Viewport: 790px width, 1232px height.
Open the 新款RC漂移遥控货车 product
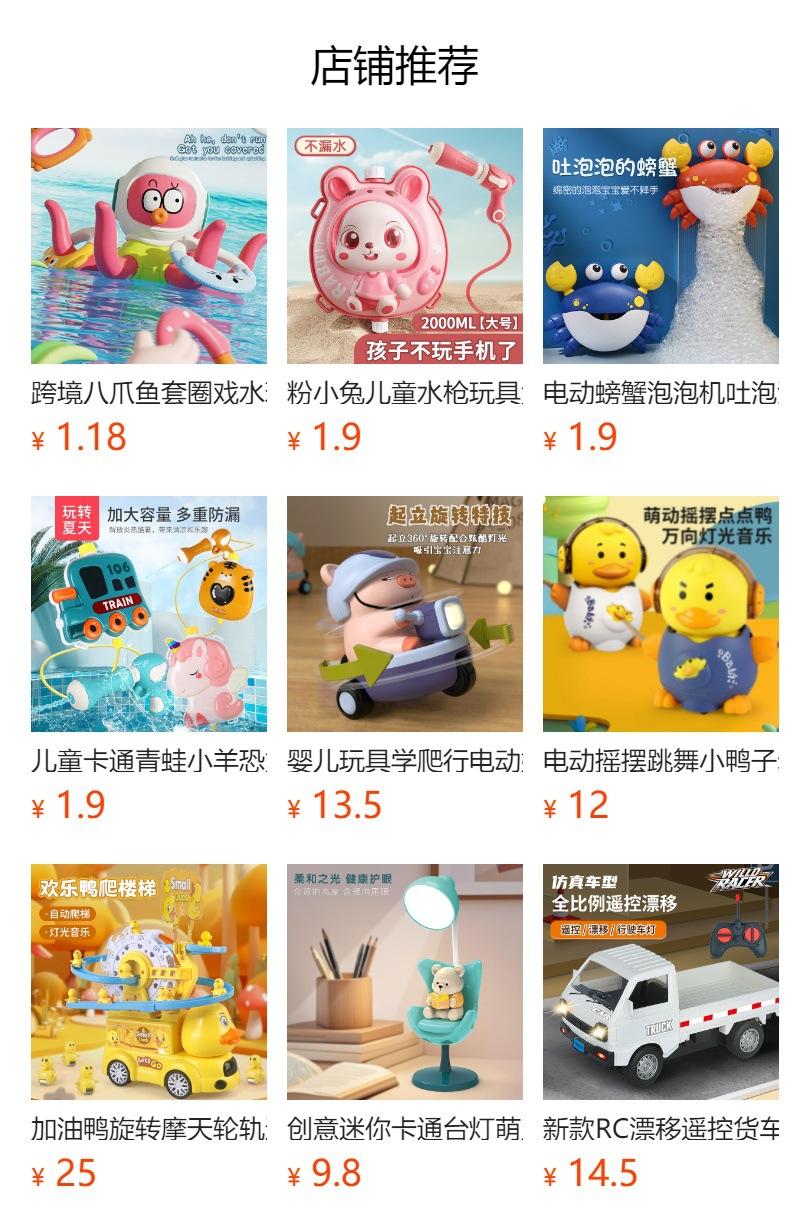click(661, 1028)
